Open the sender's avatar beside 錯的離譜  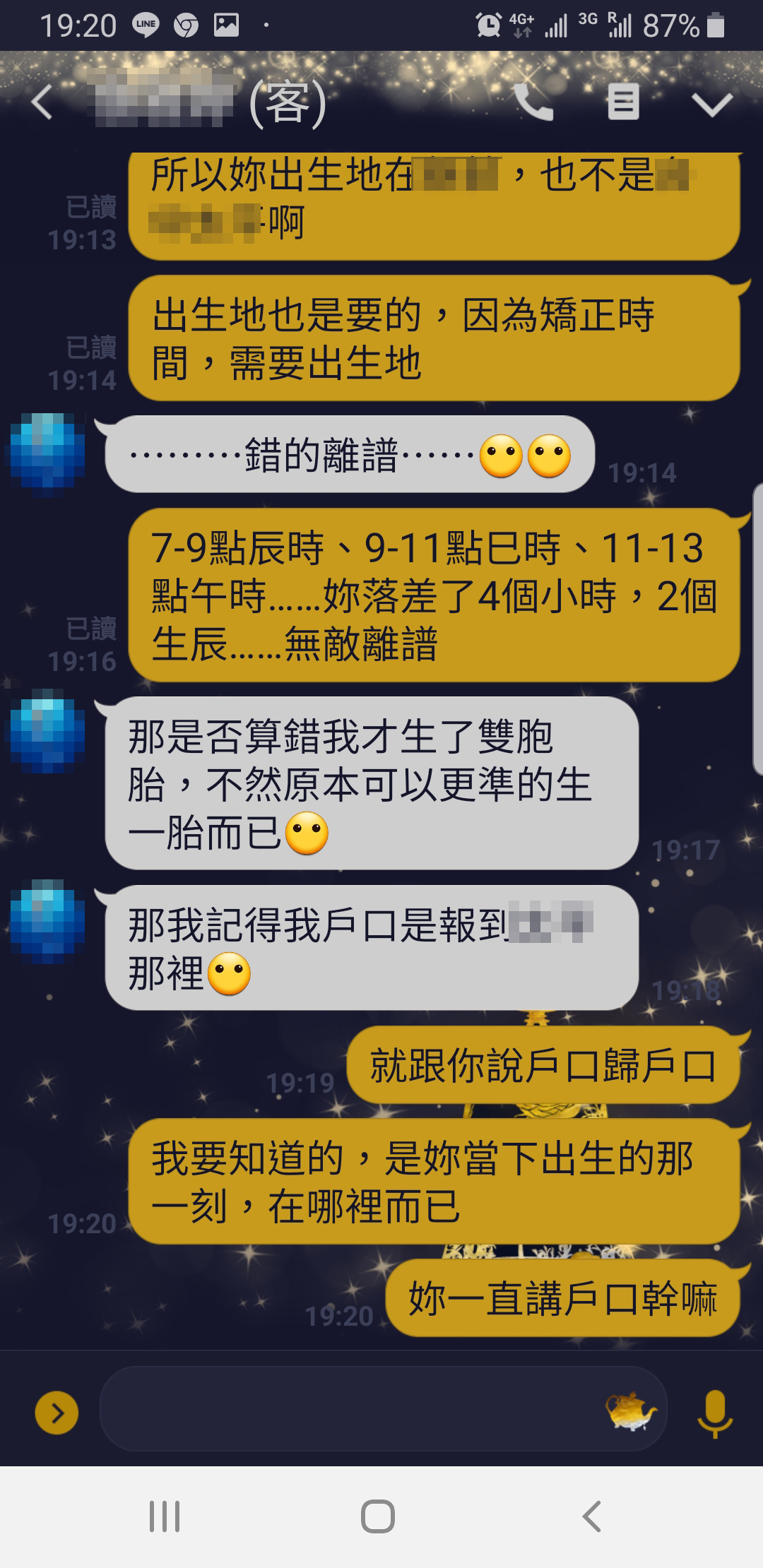[x=48, y=452]
